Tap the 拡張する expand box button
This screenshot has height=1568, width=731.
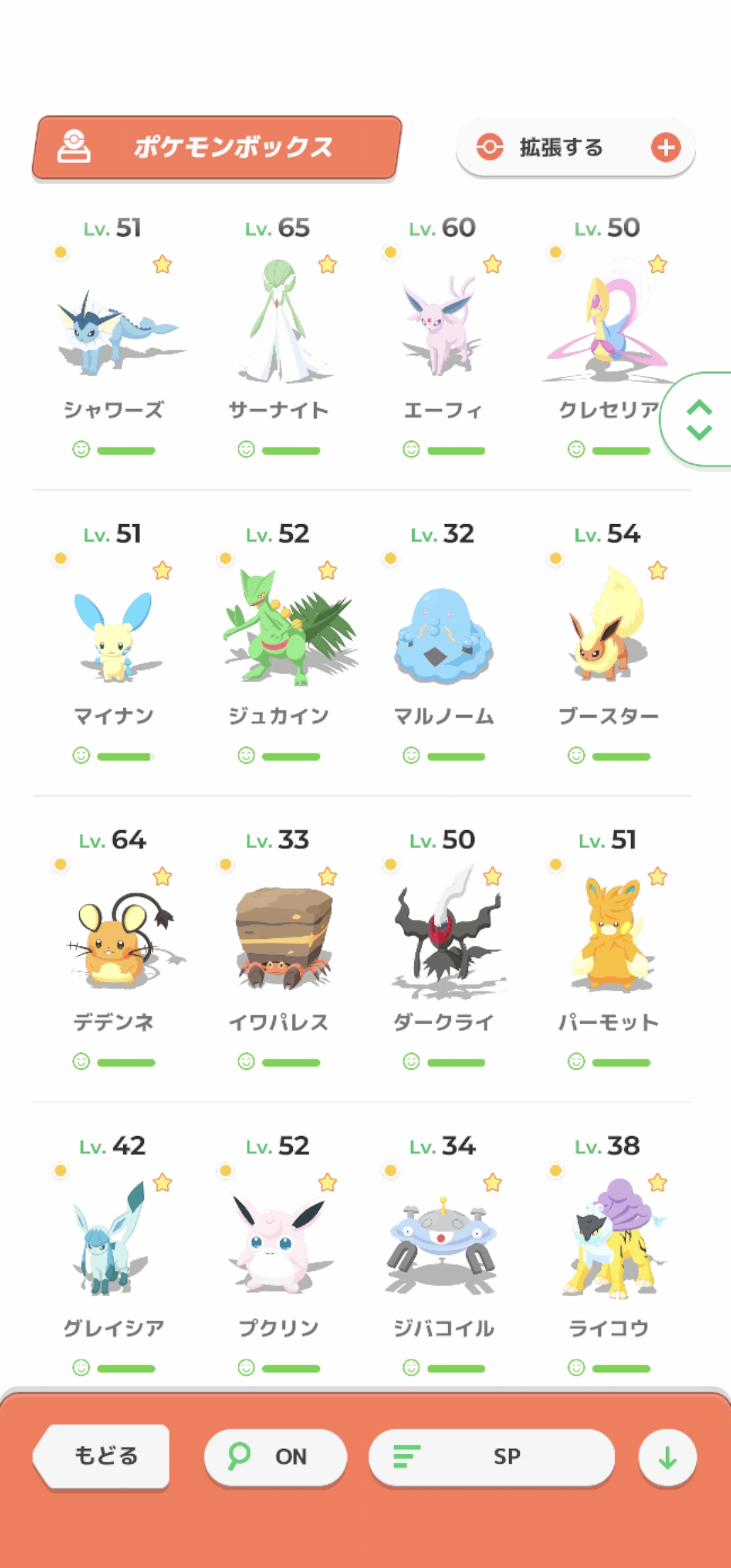click(x=575, y=148)
